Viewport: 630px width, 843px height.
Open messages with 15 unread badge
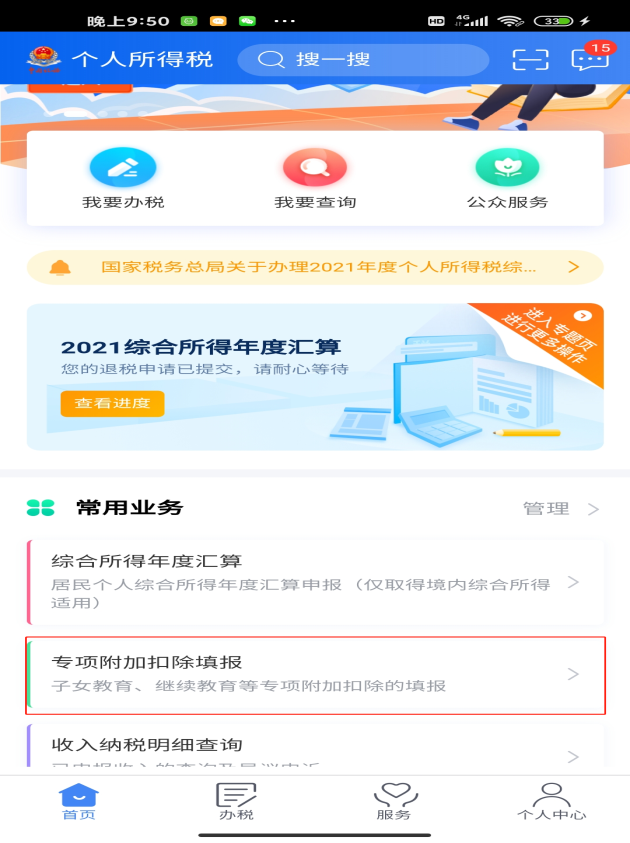click(x=590, y=58)
